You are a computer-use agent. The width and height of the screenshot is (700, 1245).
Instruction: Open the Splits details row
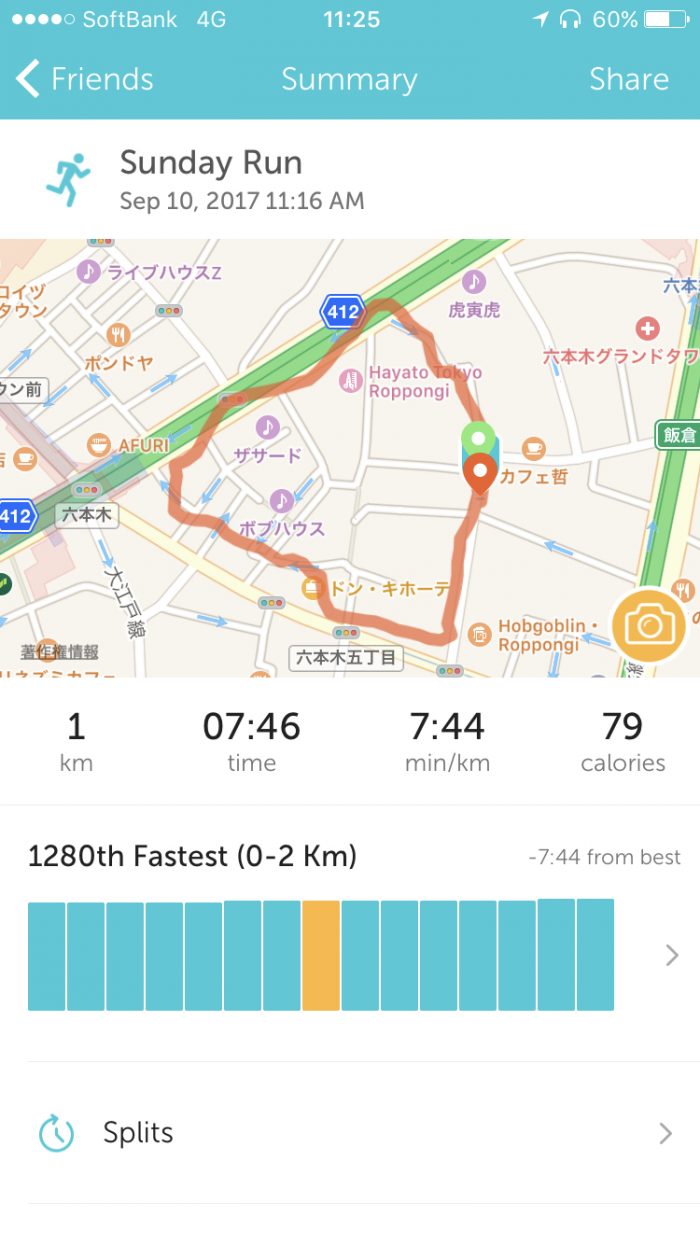pyautogui.click(x=350, y=1133)
